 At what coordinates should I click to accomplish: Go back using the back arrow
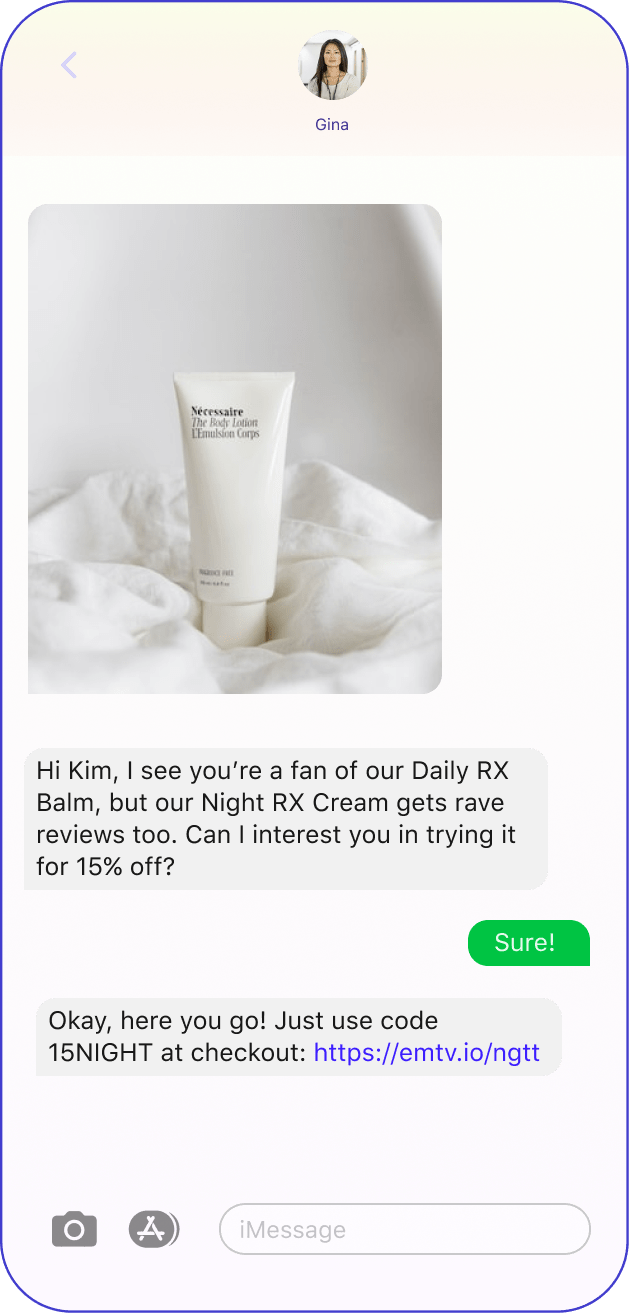69,66
